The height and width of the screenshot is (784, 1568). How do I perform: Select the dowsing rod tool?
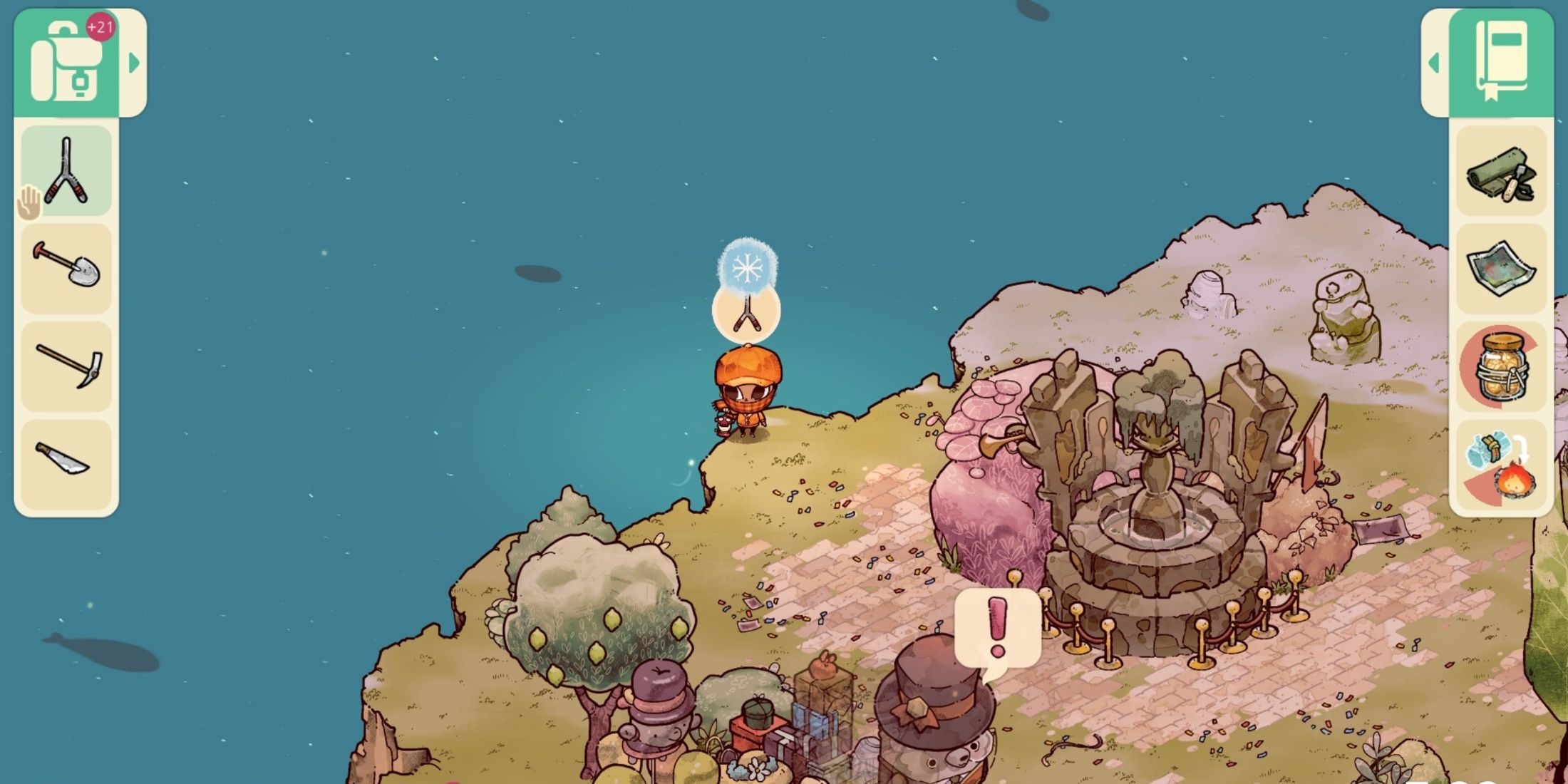(66, 171)
